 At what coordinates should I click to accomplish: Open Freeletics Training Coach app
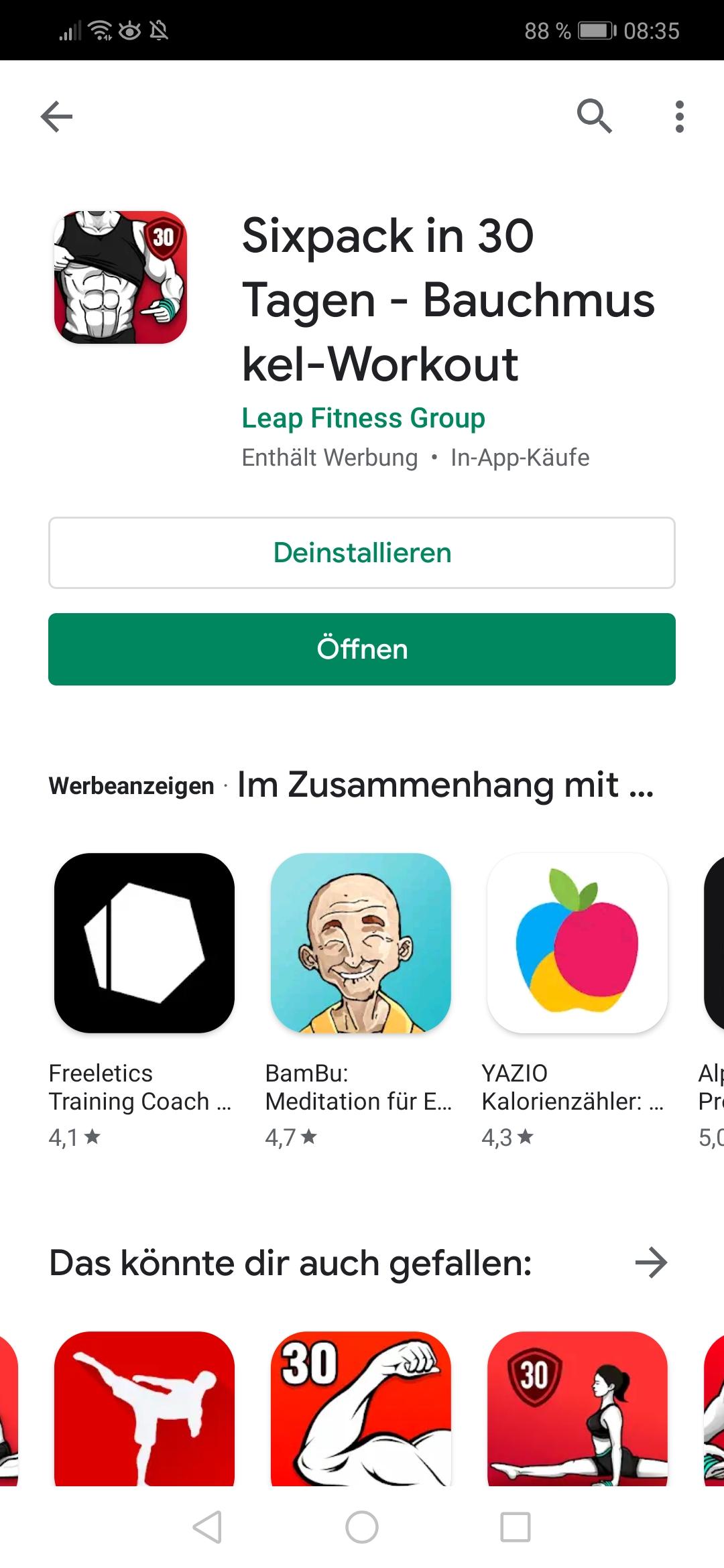144,943
